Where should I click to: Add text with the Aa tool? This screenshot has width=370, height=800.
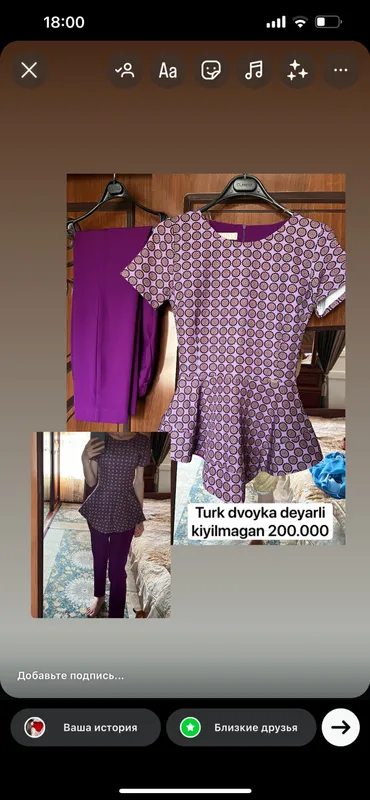pyautogui.click(x=168, y=70)
